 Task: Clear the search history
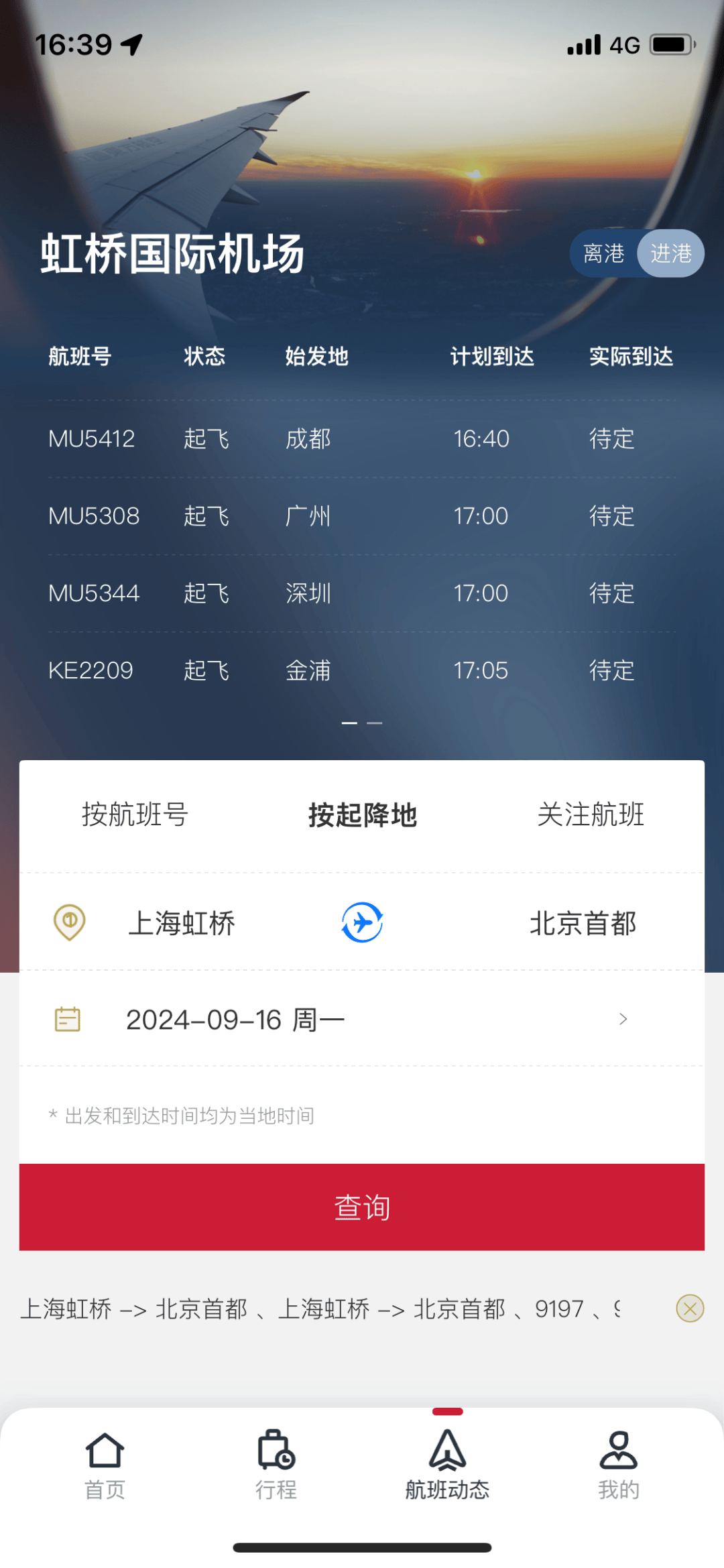690,1309
